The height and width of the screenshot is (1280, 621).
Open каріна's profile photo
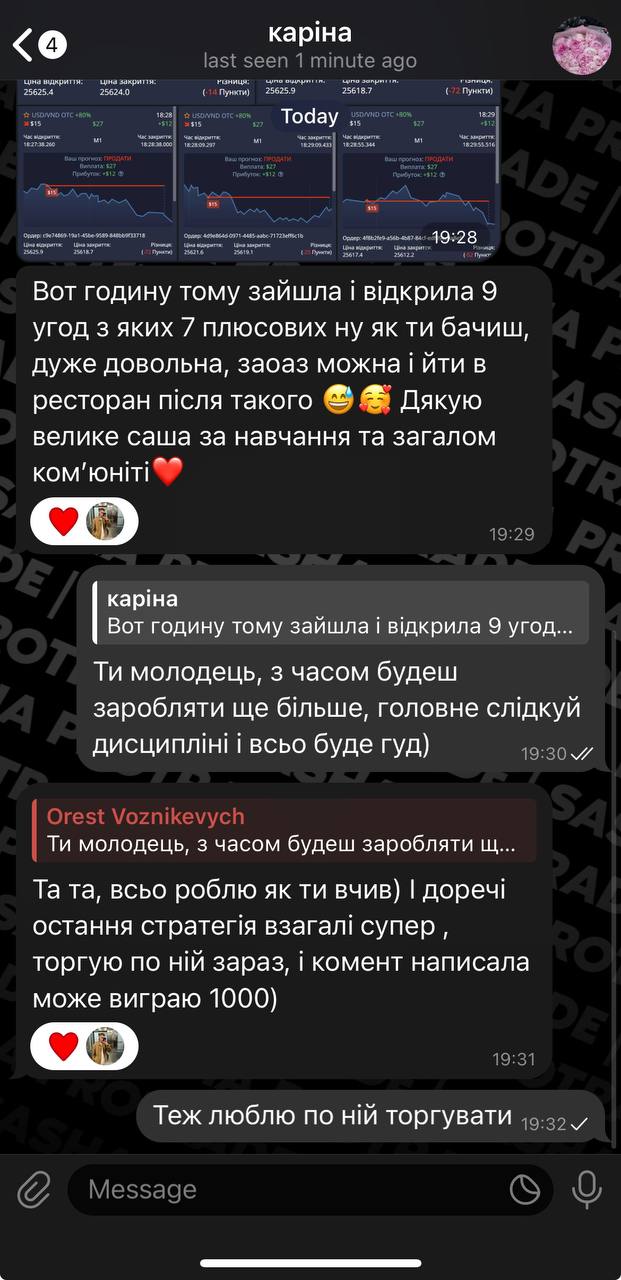coord(582,45)
